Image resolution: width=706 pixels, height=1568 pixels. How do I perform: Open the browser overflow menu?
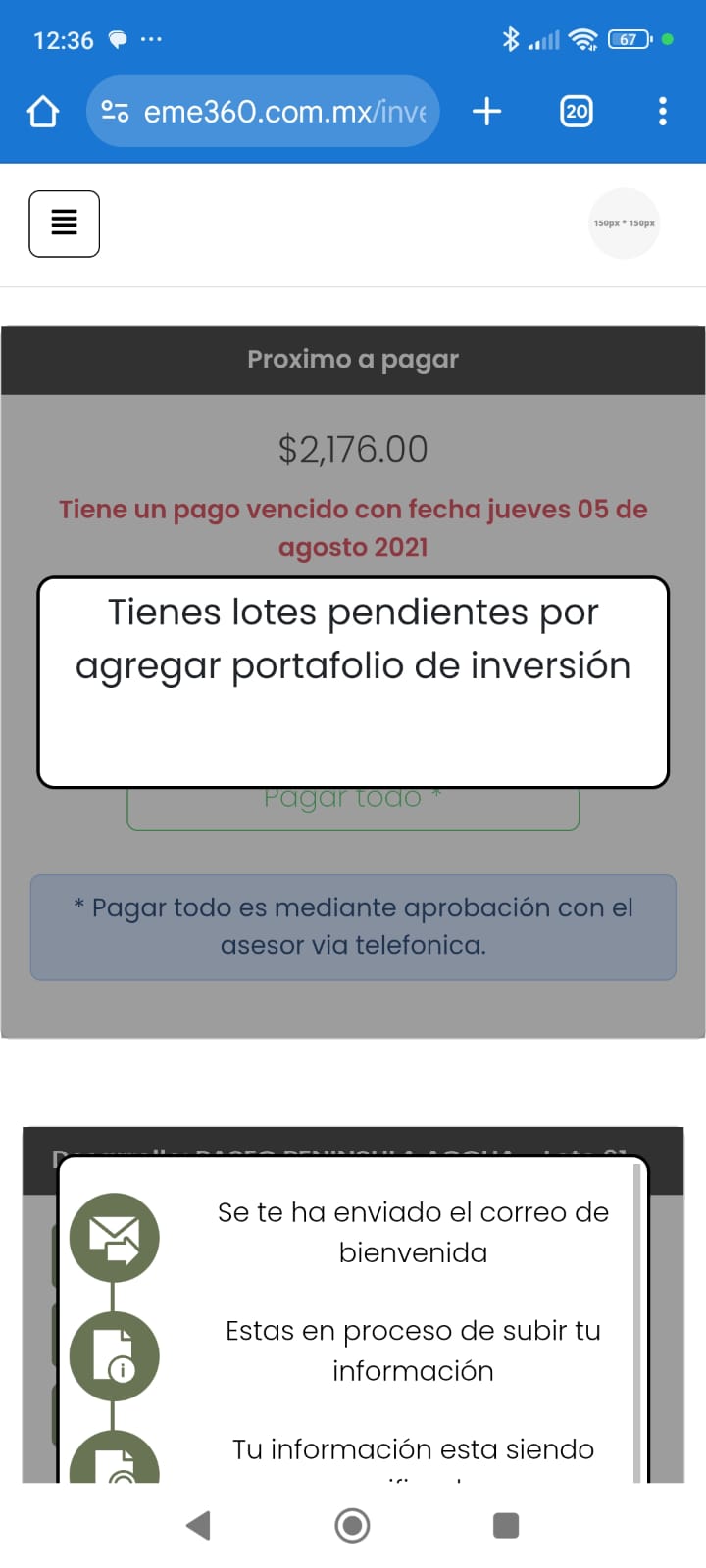(663, 112)
